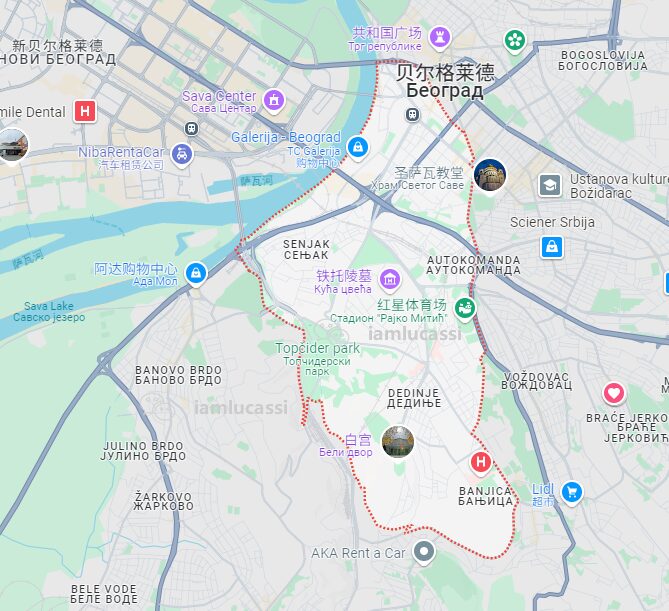Open the Ada Mall shopping pin
This screenshot has height=611, width=669.
pyautogui.click(x=195, y=271)
